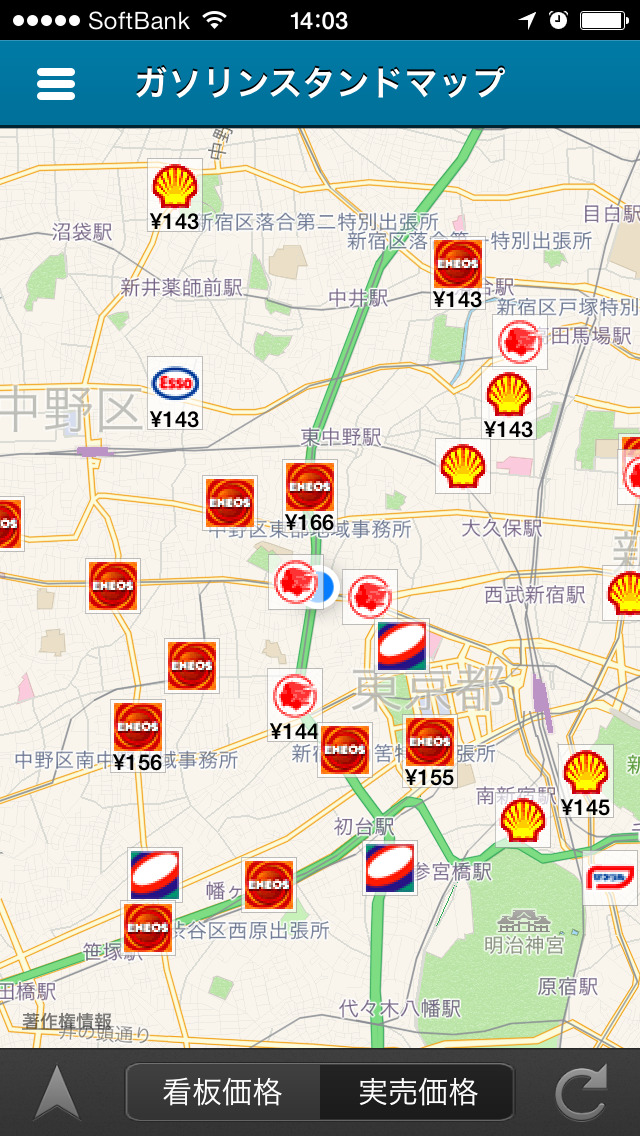This screenshot has height=1136, width=640.
Task: Center map on current location
Action: (x=58, y=1092)
